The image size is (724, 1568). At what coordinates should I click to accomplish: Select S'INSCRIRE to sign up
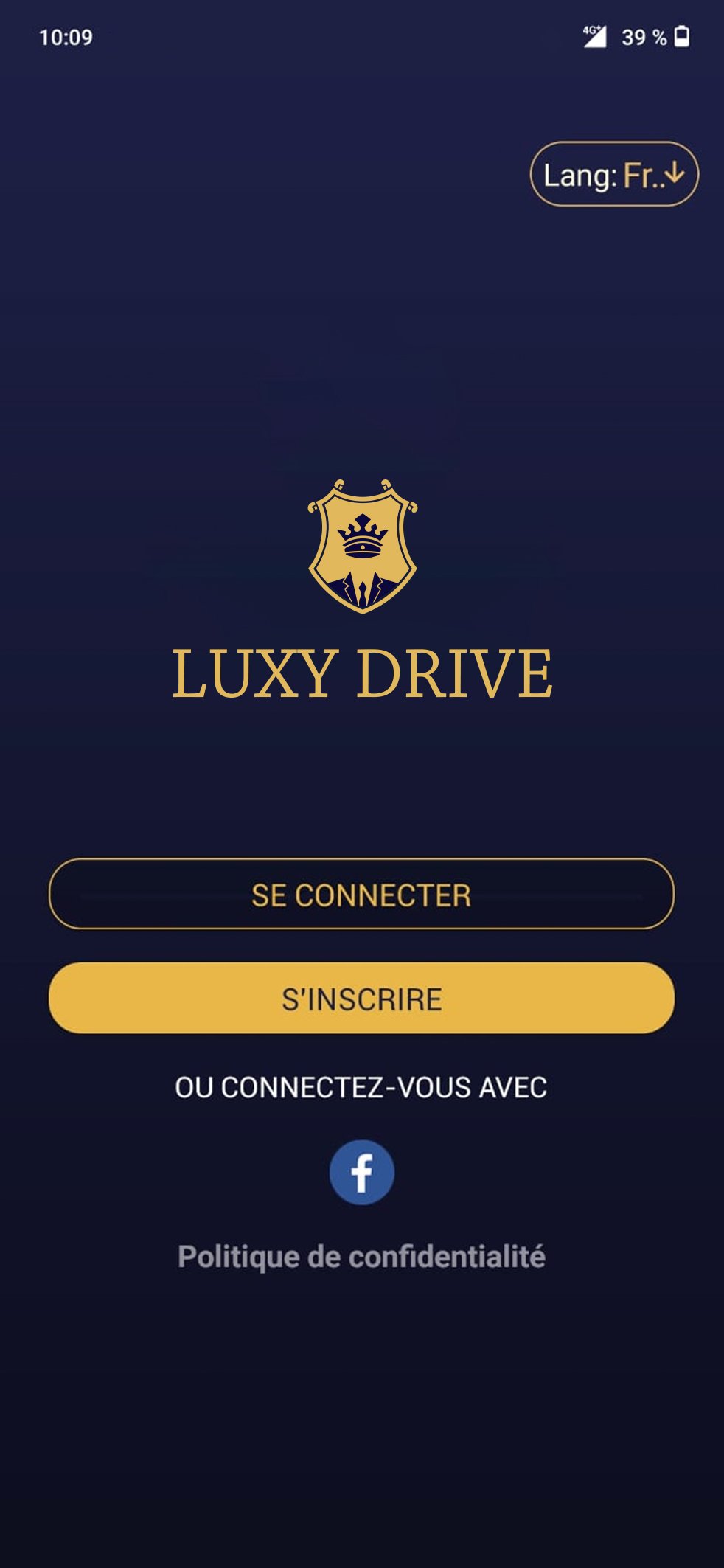point(361,998)
